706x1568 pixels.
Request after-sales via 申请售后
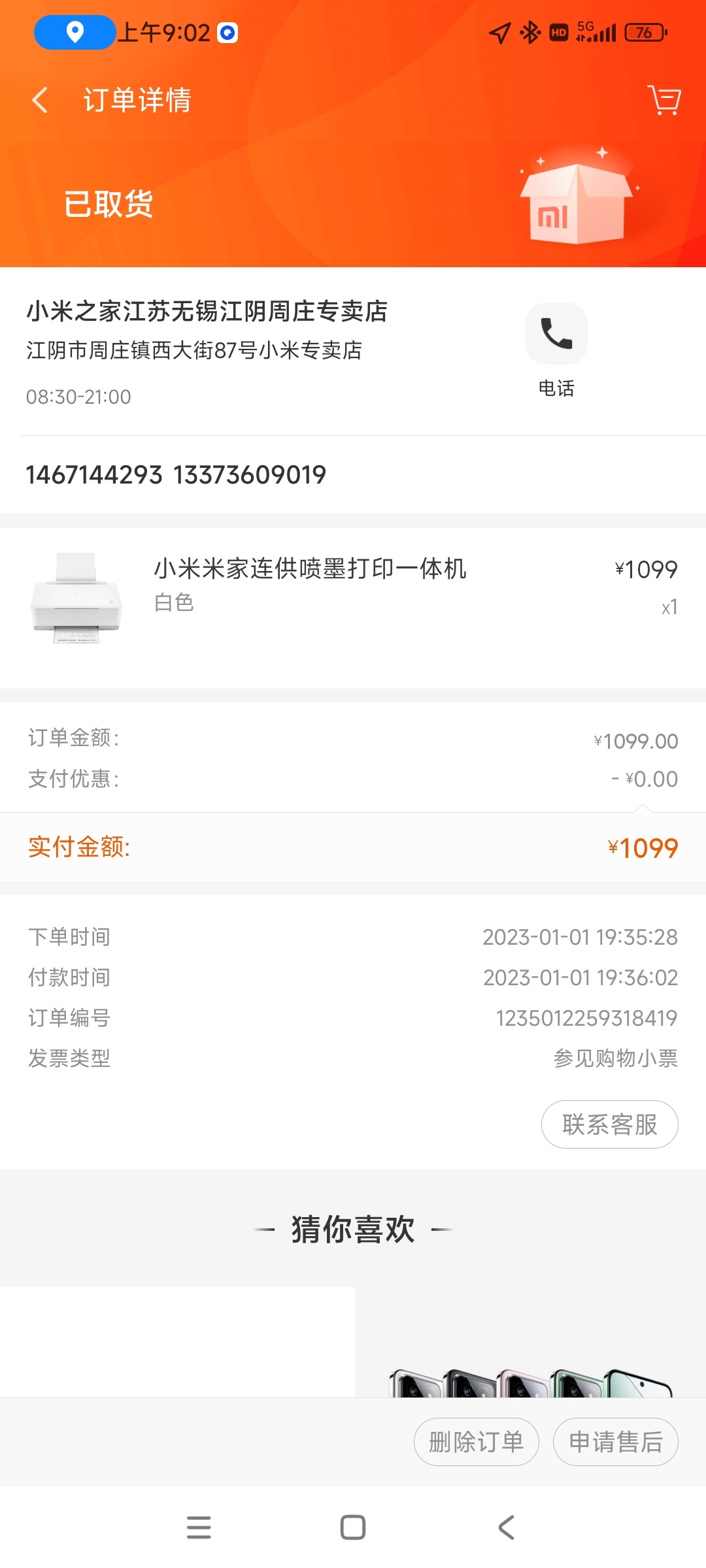[615, 1442]
